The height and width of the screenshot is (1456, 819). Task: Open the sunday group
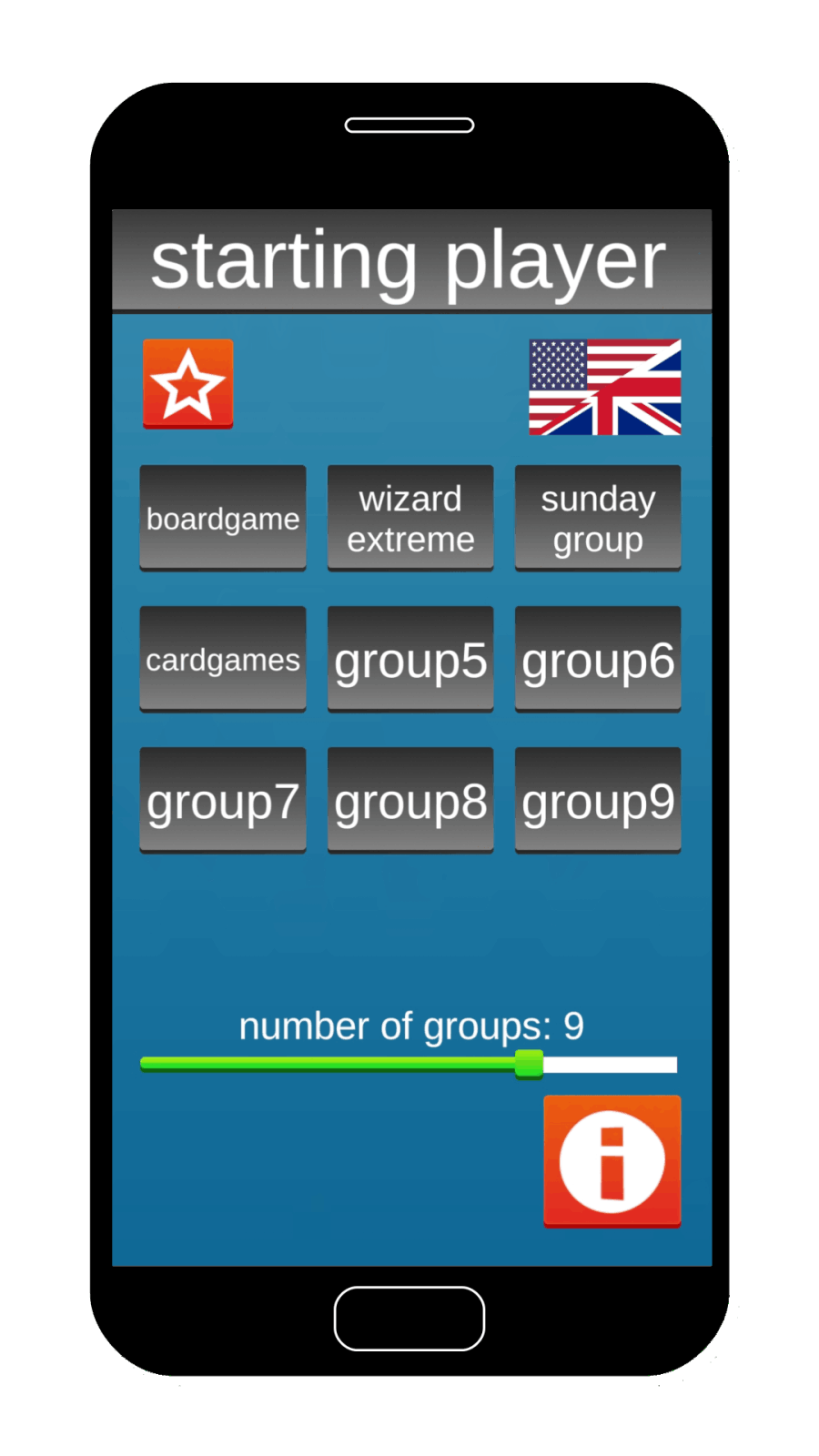[x=598, y=518]
